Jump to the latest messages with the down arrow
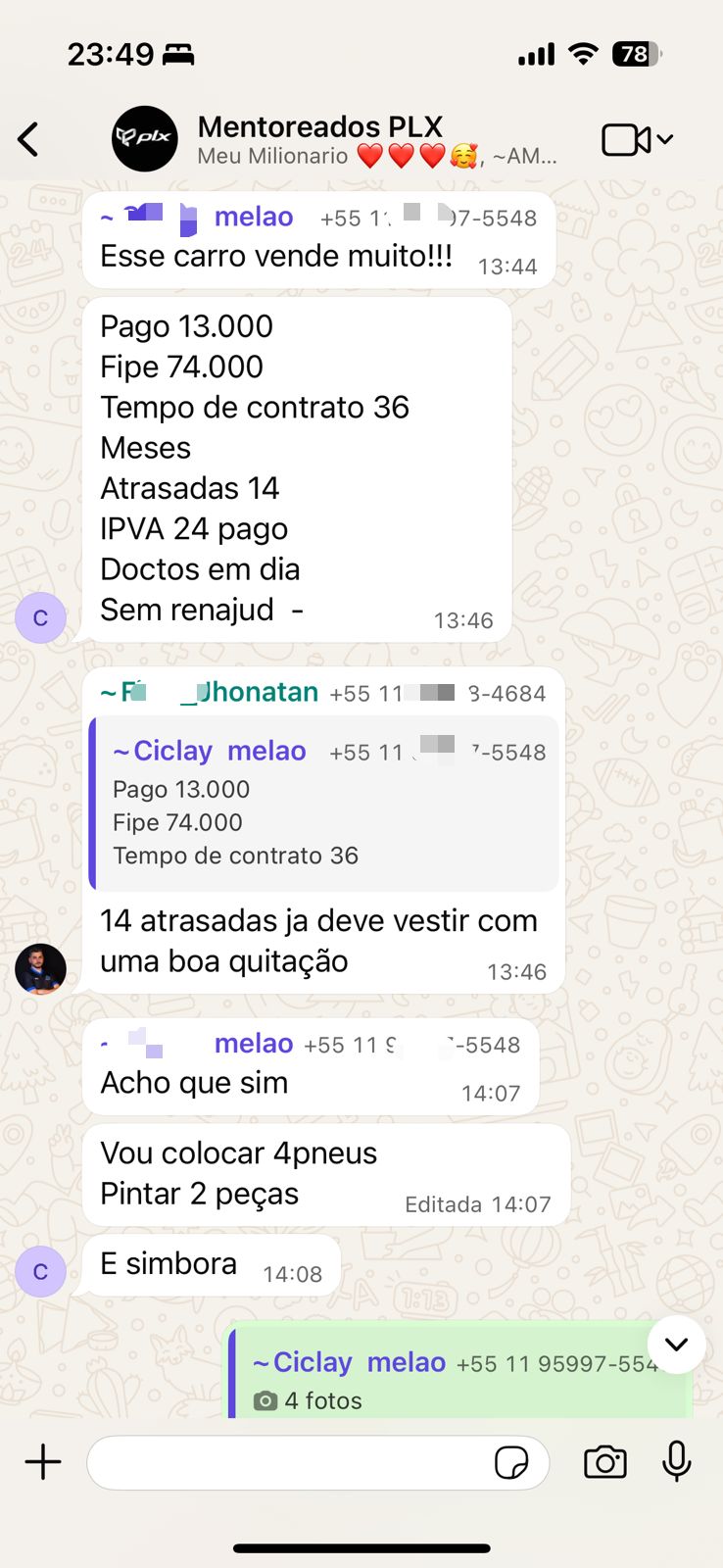Viewport: 723px width, 1568px height. [676, 1345]
